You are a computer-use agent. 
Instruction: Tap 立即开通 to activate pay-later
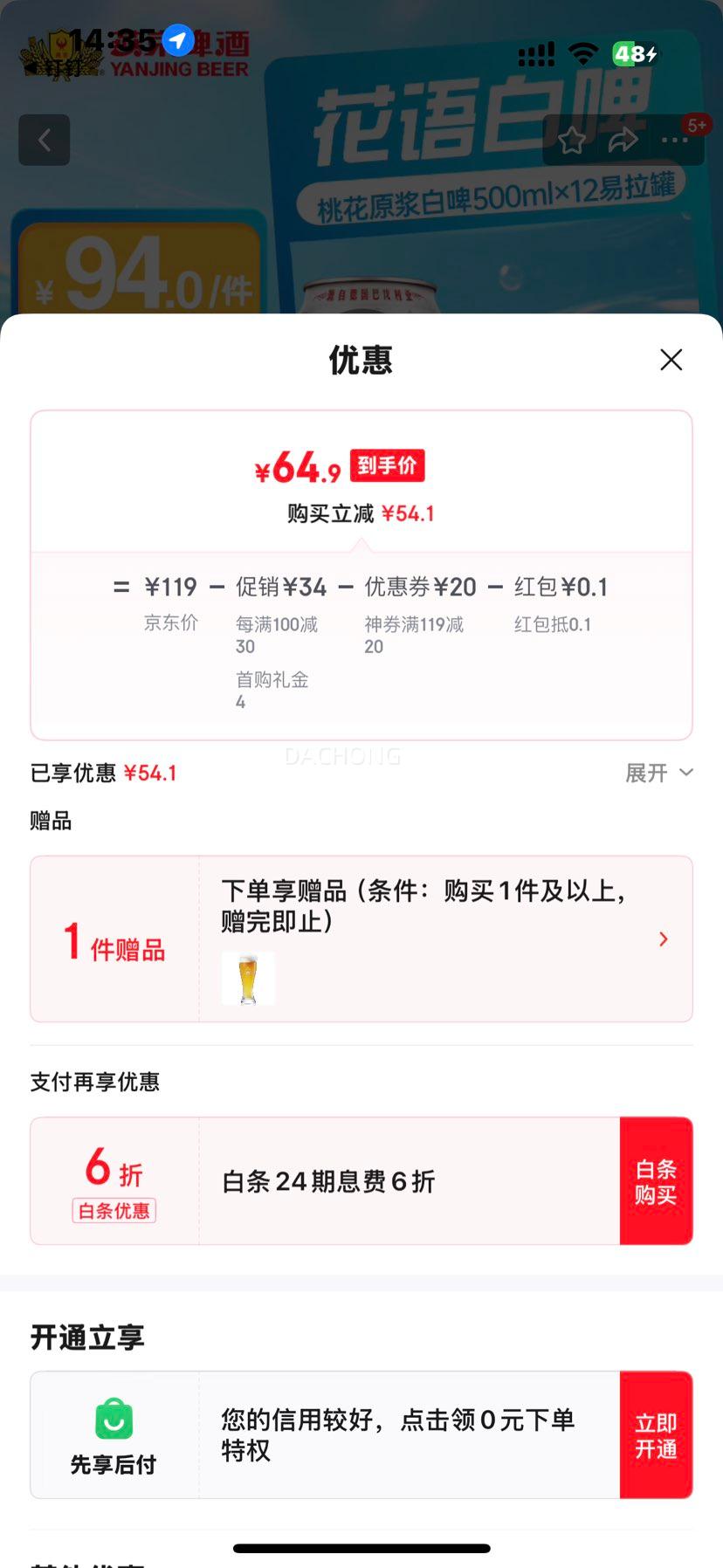point(656,1434)
